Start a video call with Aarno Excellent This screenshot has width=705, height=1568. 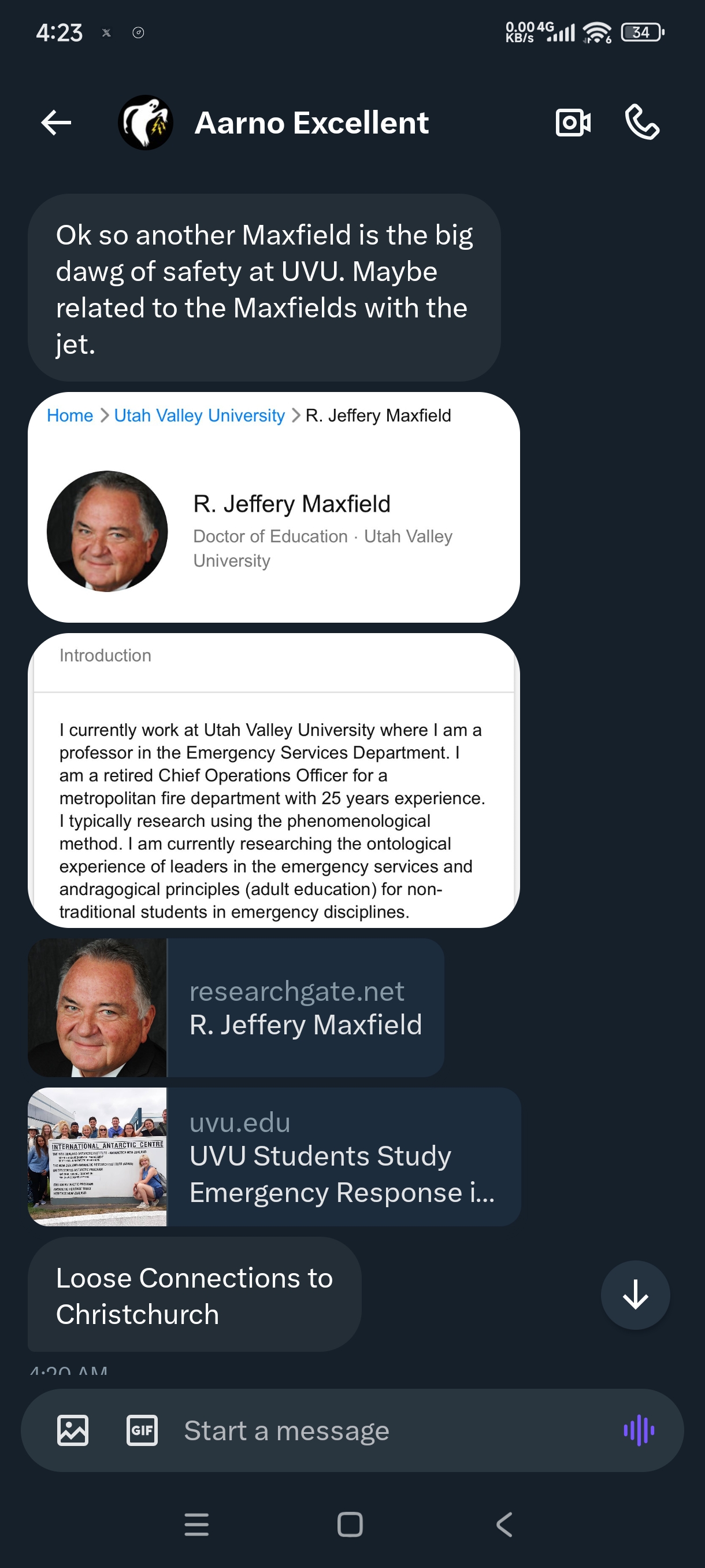click(x=573, y=123)
